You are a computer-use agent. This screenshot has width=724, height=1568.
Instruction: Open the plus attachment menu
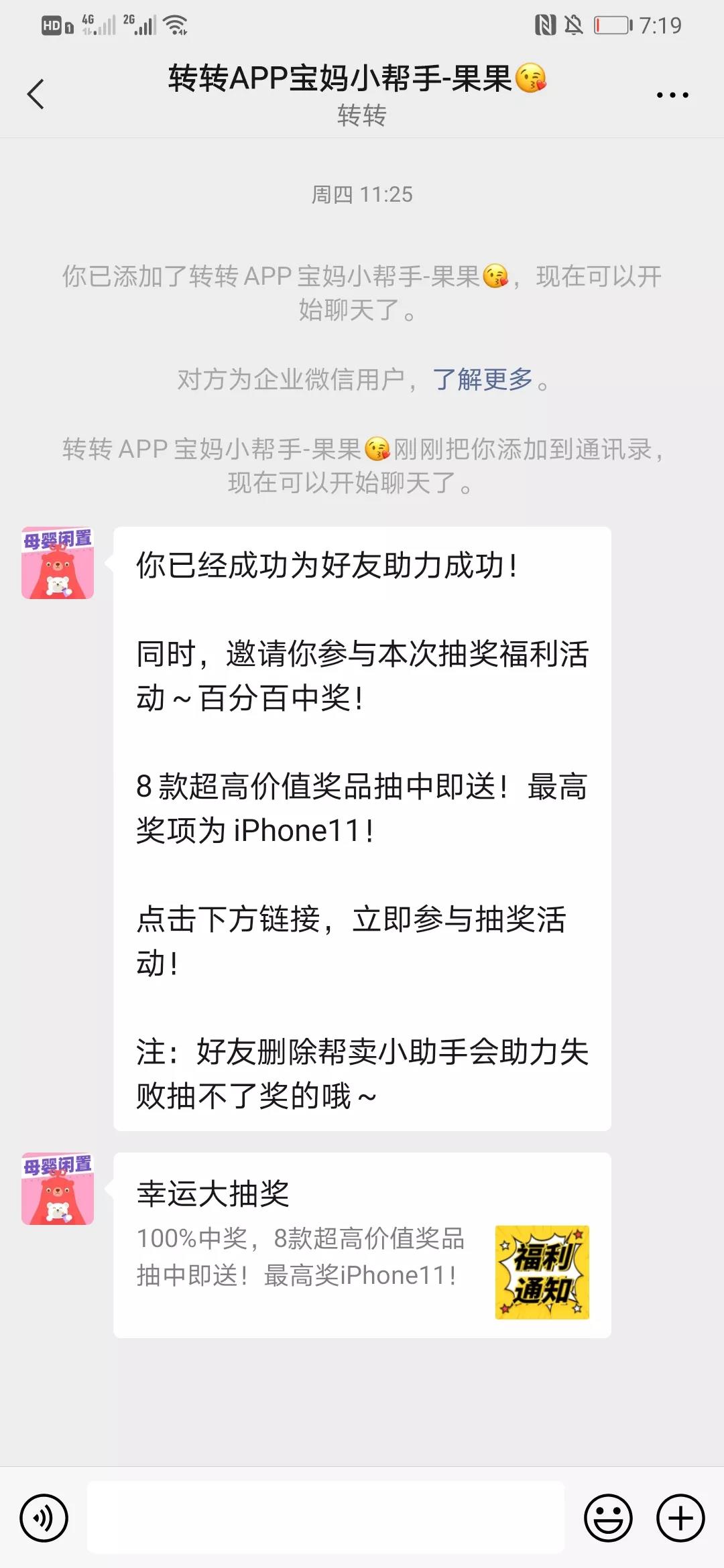(680, 1517)
